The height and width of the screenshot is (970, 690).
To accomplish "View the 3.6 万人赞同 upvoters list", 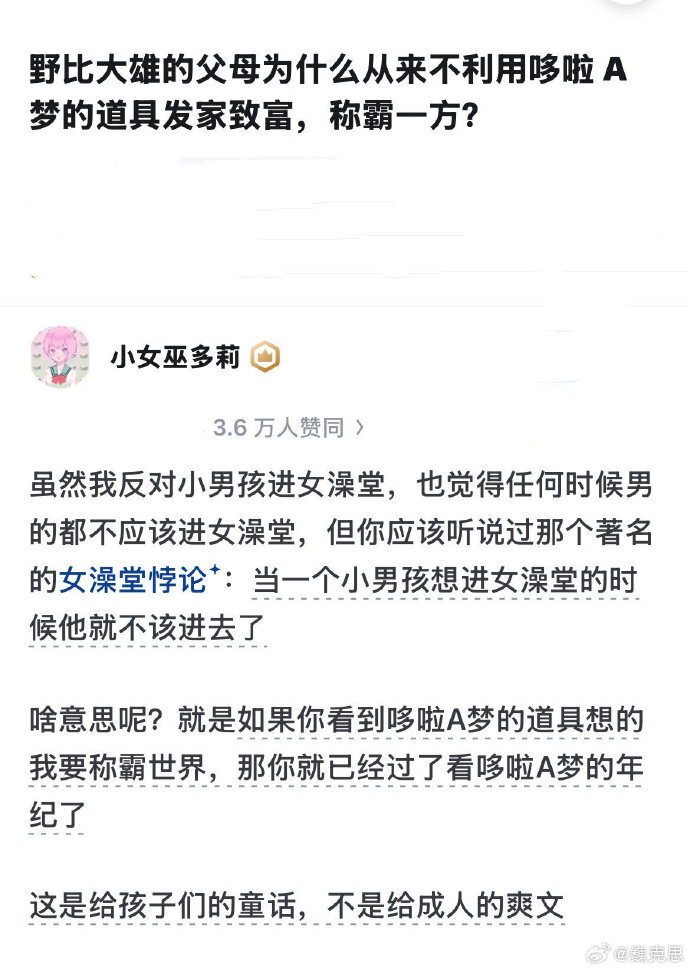I will (x=288, y=428).
